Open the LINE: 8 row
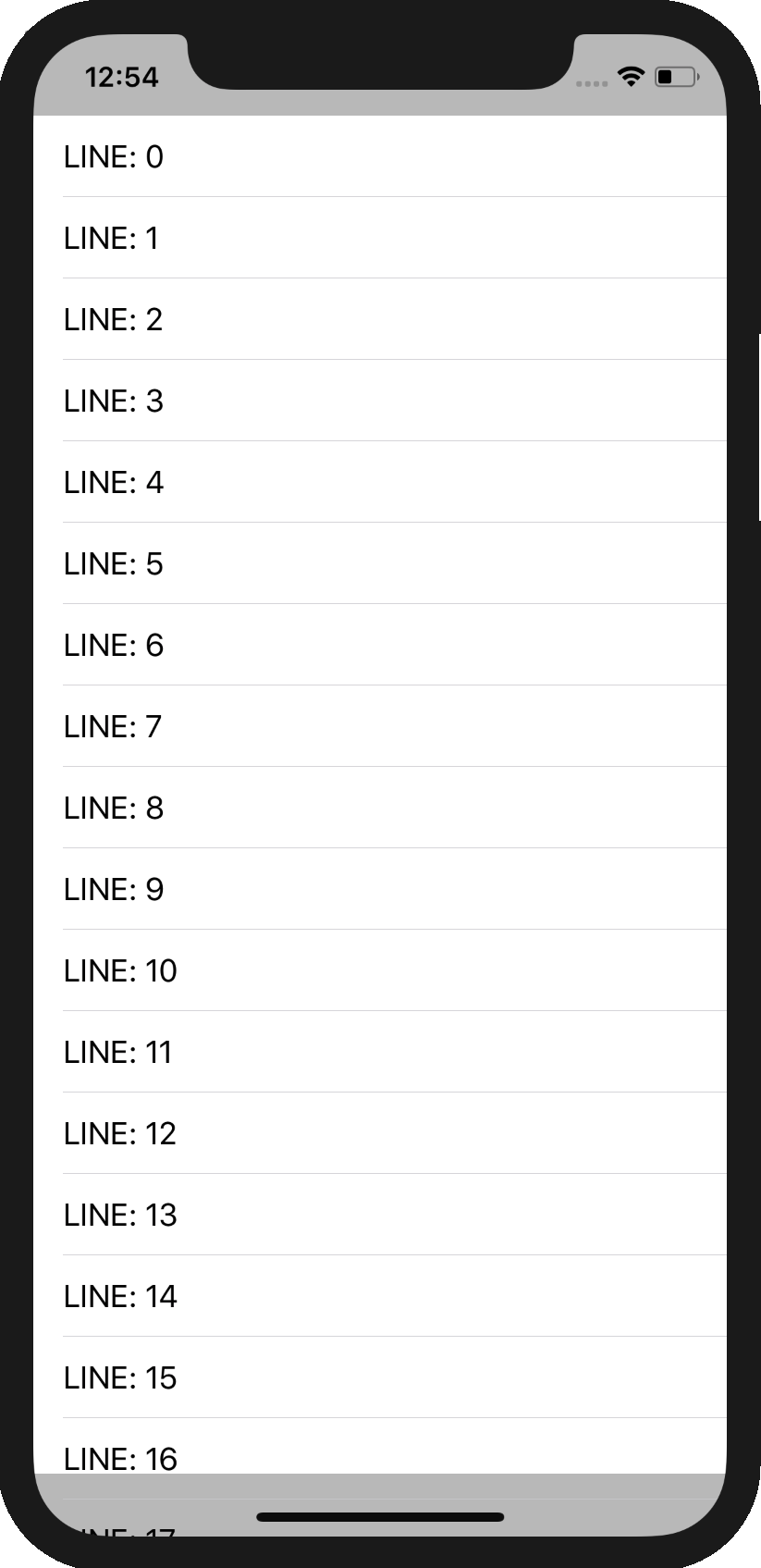Screen dimensions: 761x1568 pos(379,808)
